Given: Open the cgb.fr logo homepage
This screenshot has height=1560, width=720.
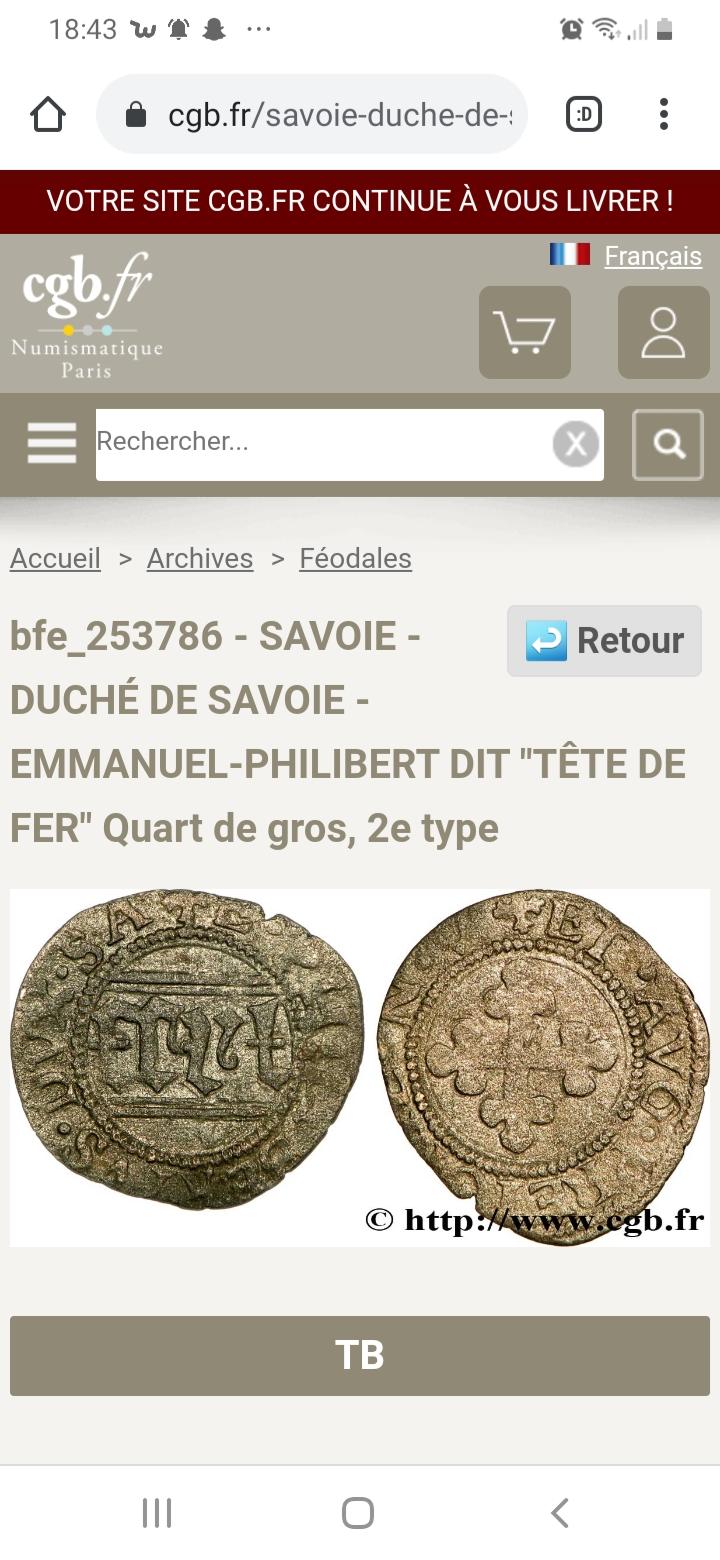Looking at the screenshot, I should pyautogui.click(x=87, y=315).
